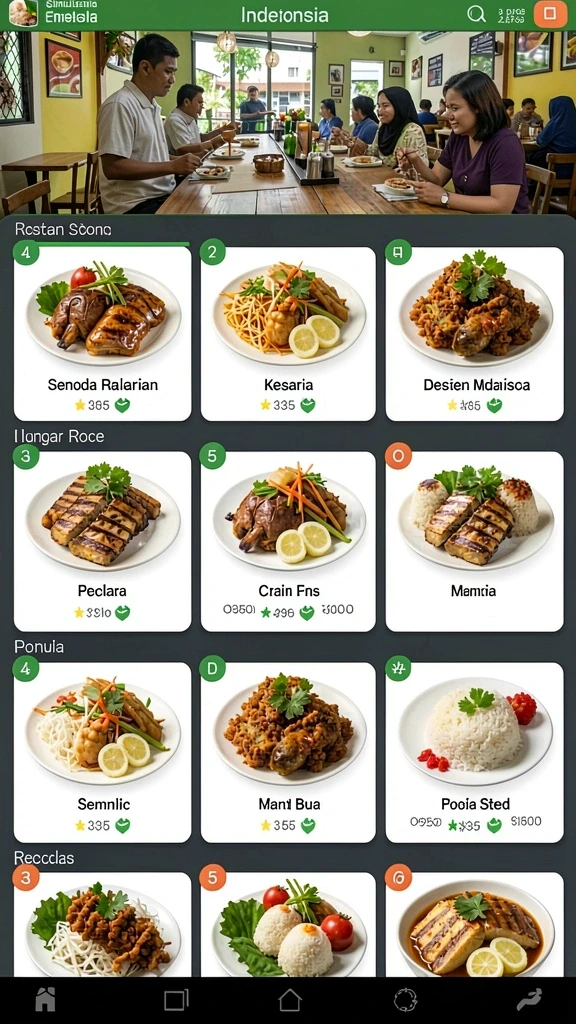Open the Peclara grilled dish card
The image size is (576, 1024).
103,541
